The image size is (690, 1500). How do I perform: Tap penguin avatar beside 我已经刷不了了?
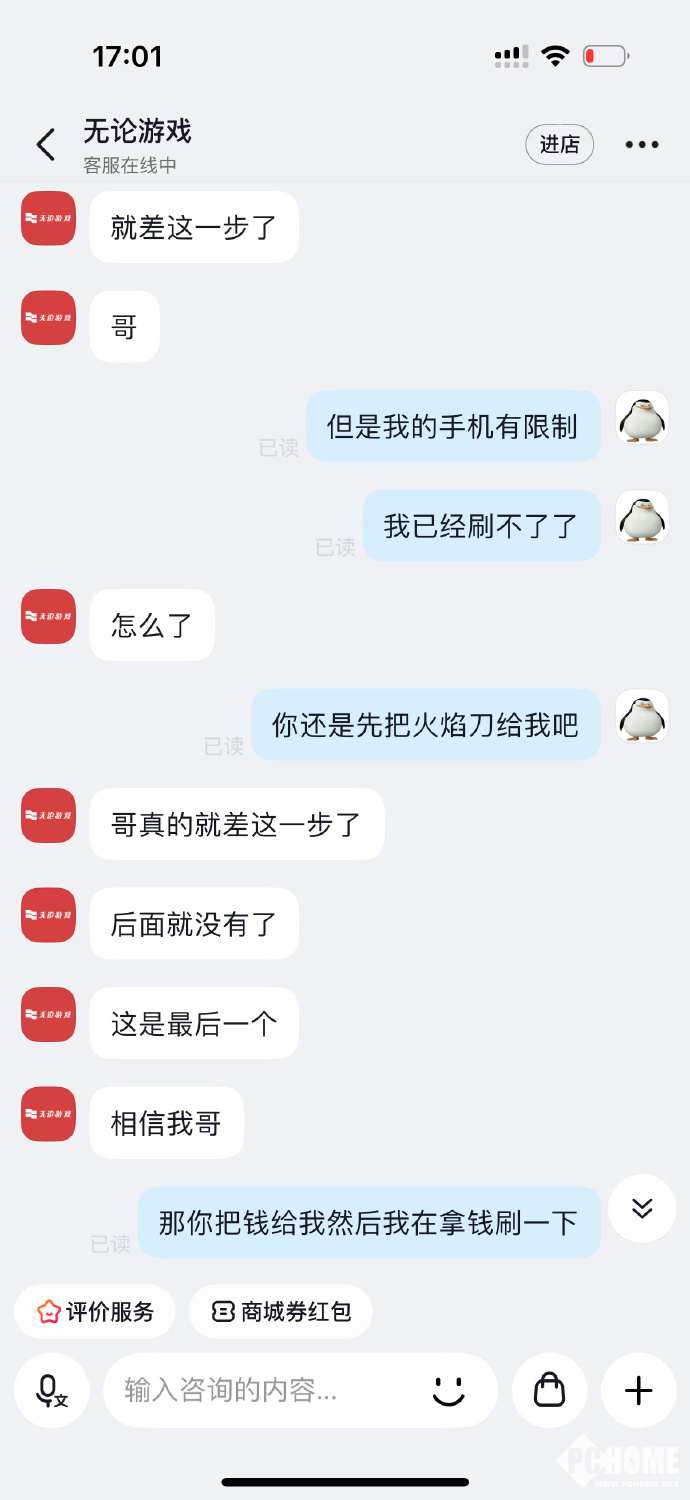(642, 518)
